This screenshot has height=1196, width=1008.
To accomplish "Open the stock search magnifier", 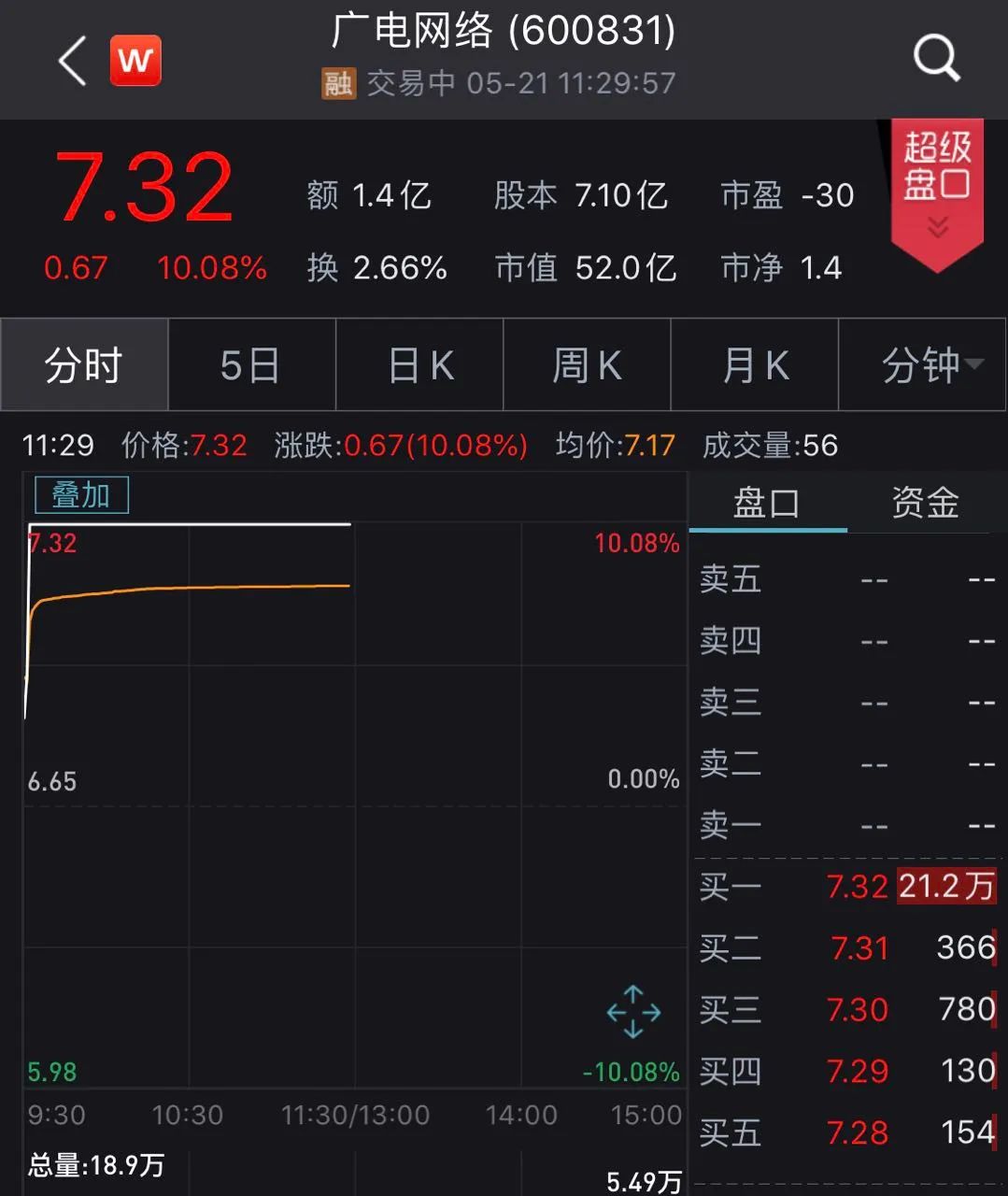I will pyautogui.click(x=936, y=59).
